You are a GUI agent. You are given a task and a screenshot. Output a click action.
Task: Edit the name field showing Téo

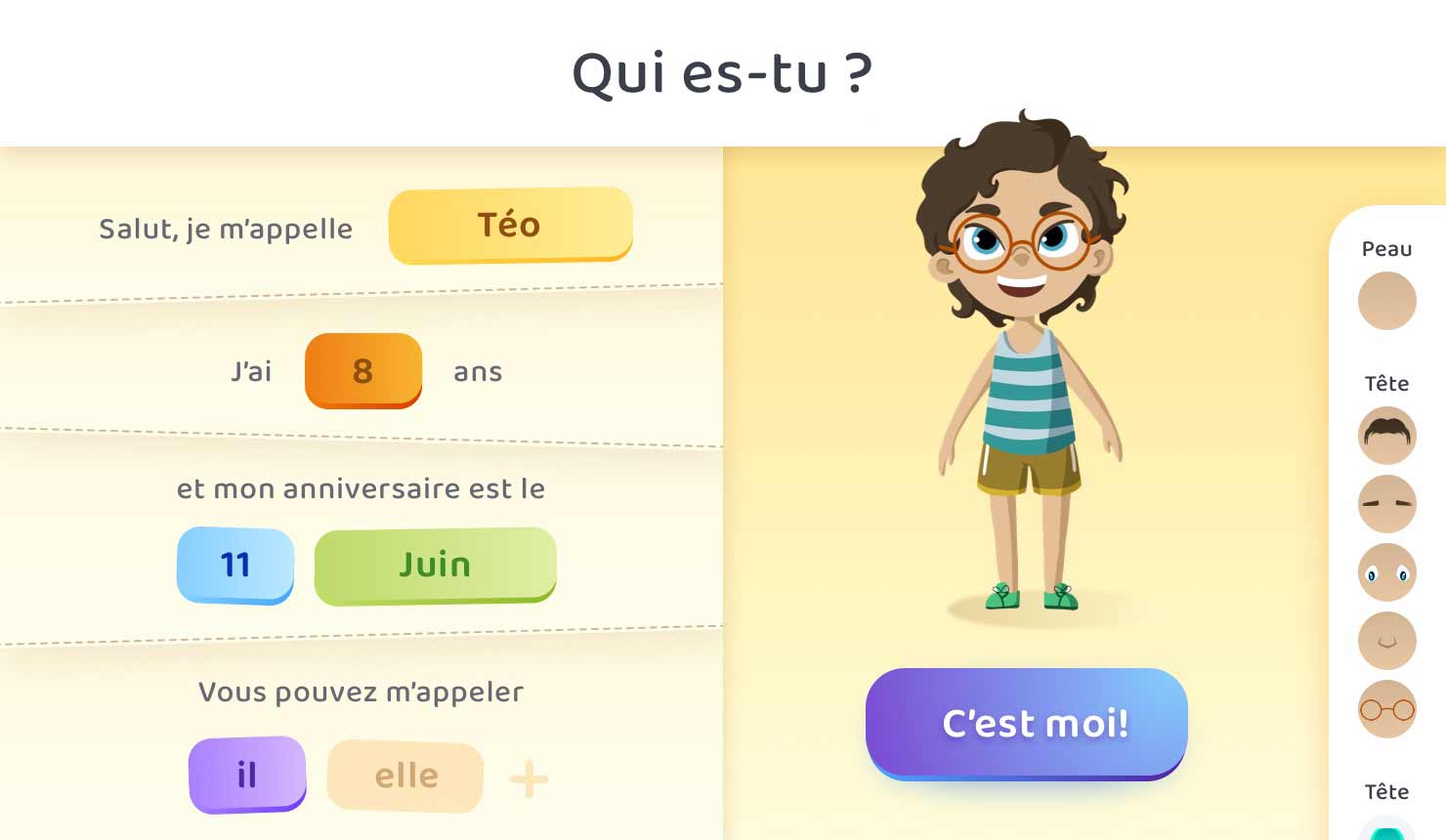pyautogui.click(x=510, y=226)
